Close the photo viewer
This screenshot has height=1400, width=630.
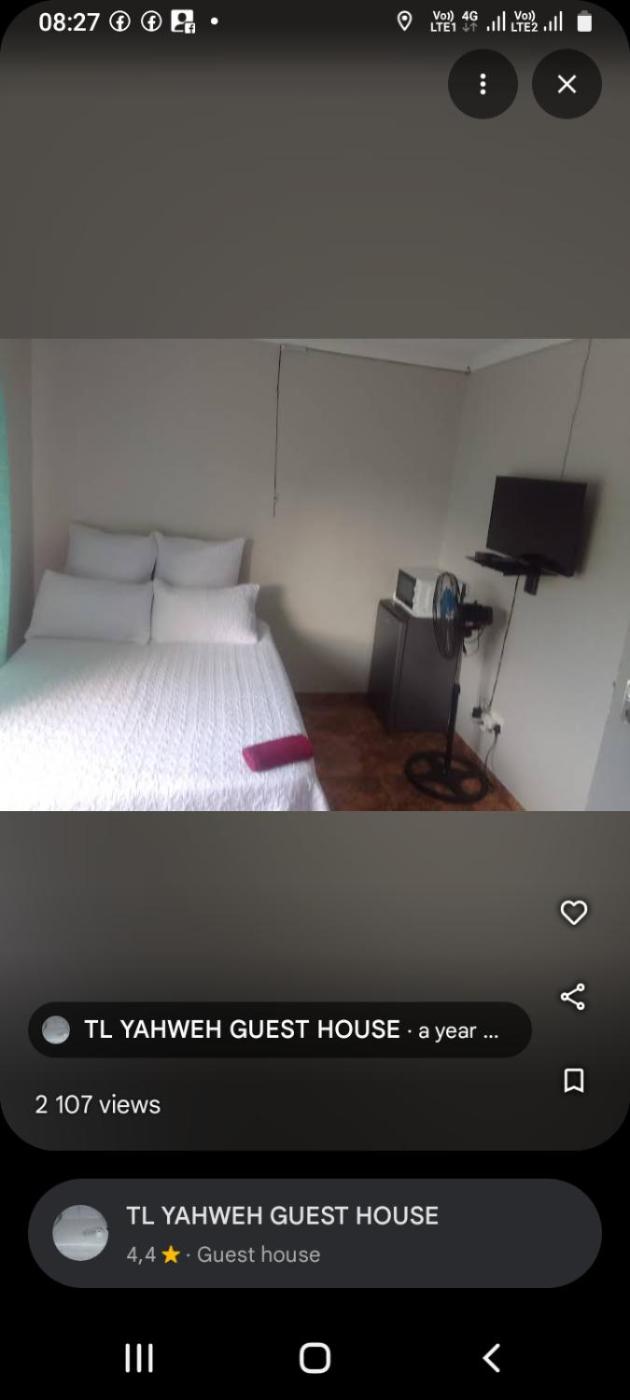(566, 84)
